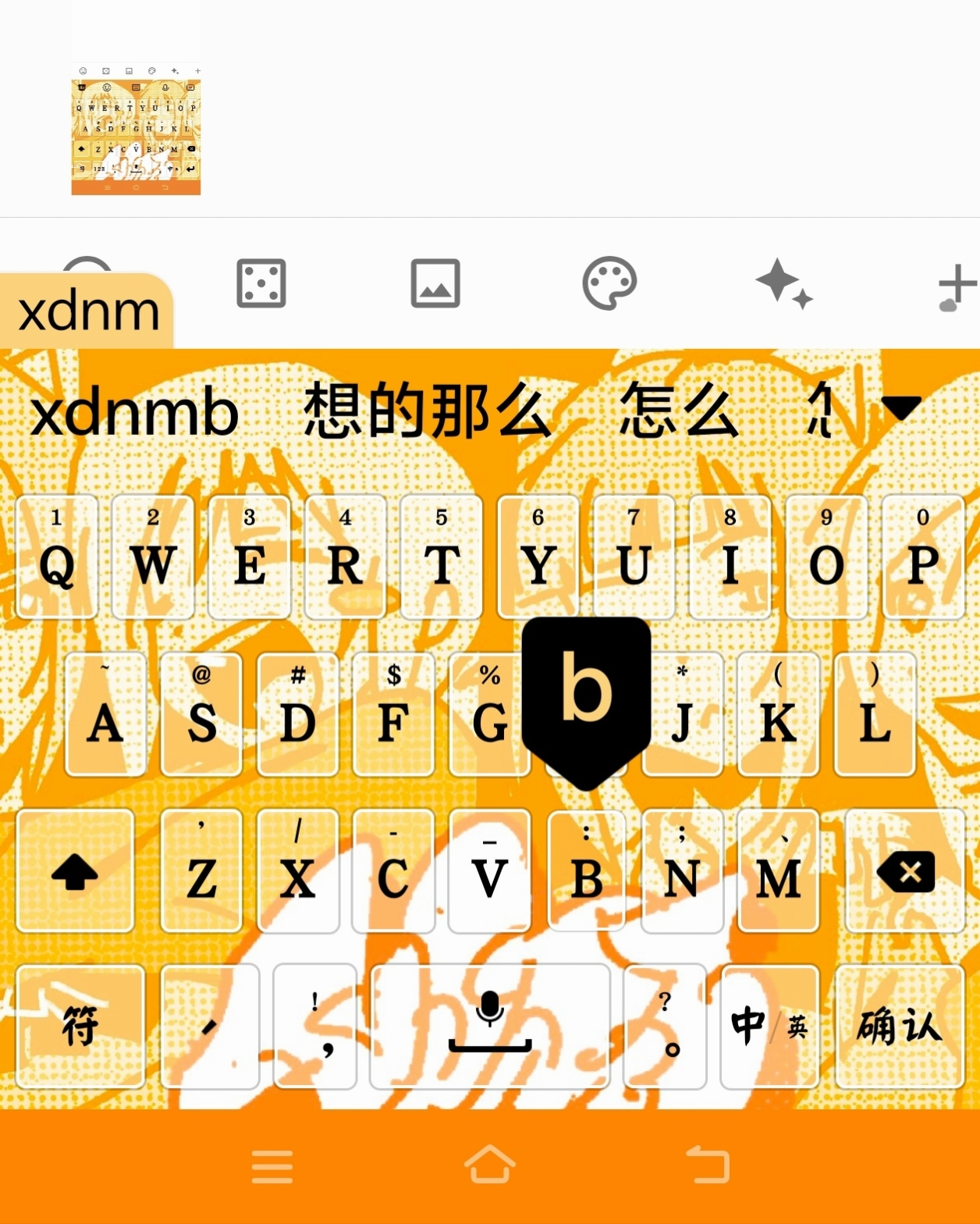Type the letter Q key
980x1224 pixels.
57,557
